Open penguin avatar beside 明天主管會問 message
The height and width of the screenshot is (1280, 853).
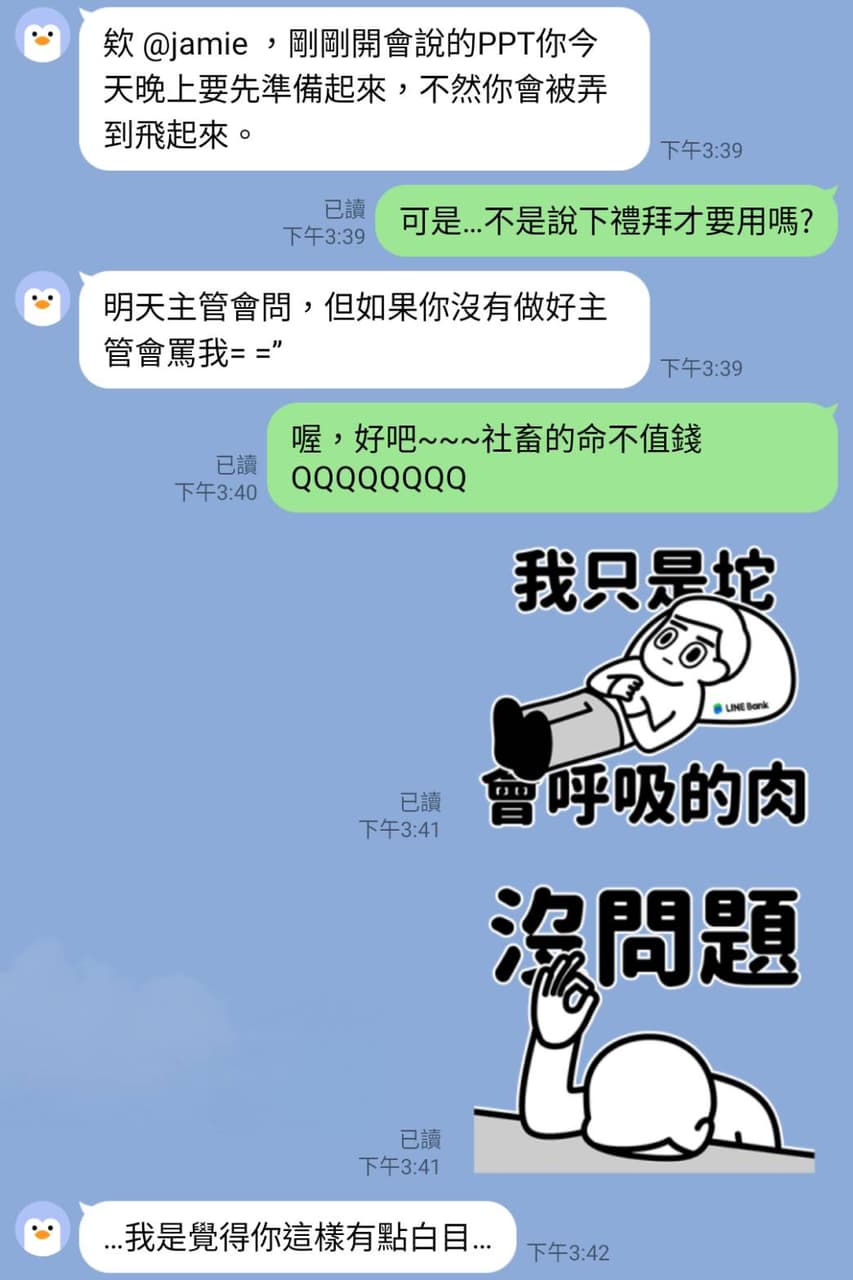point(43,299)
